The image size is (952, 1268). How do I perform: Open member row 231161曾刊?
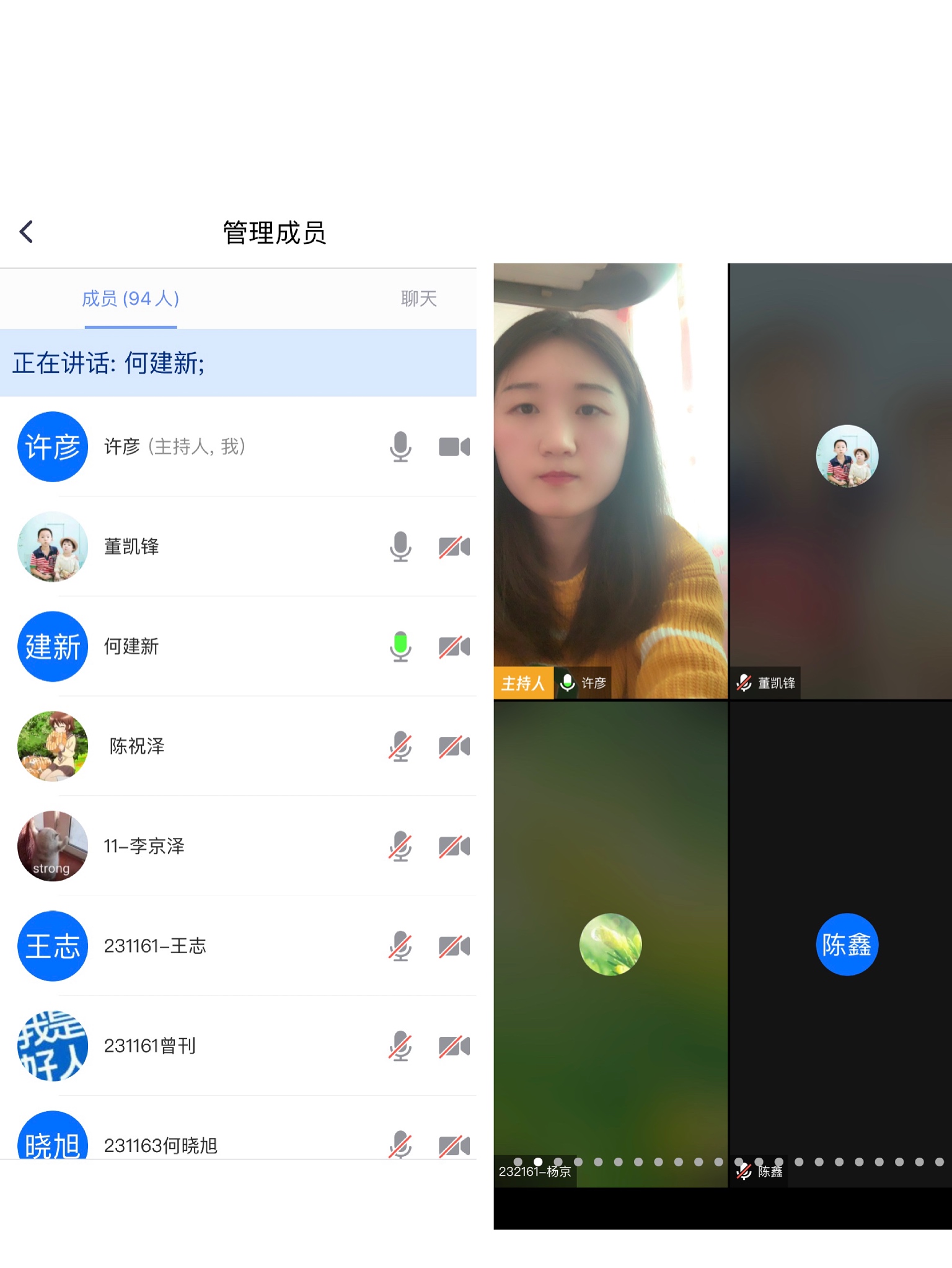tap(186, 1046)
